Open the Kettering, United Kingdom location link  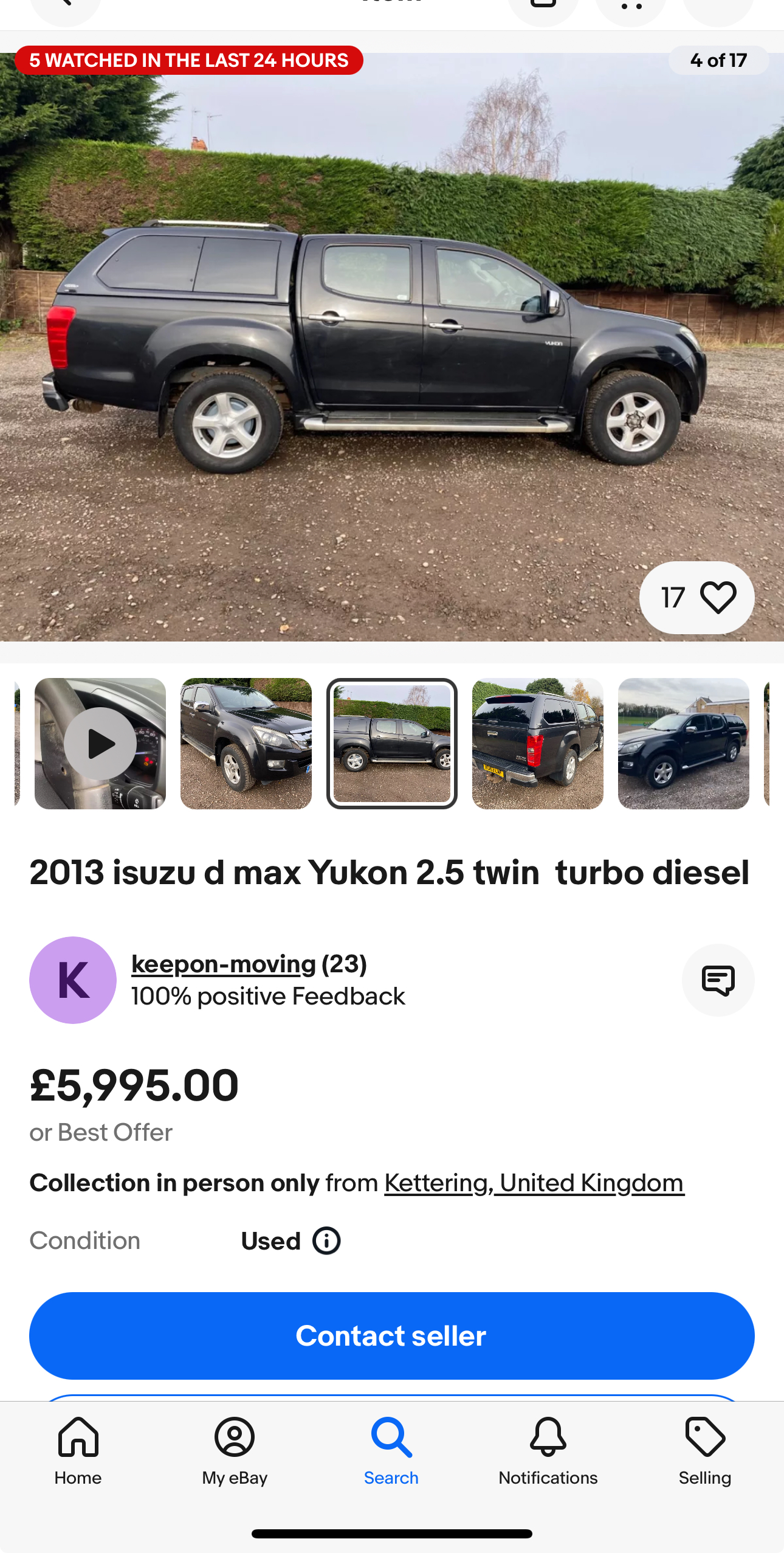pyautogui.click(x=534, y=1183)
